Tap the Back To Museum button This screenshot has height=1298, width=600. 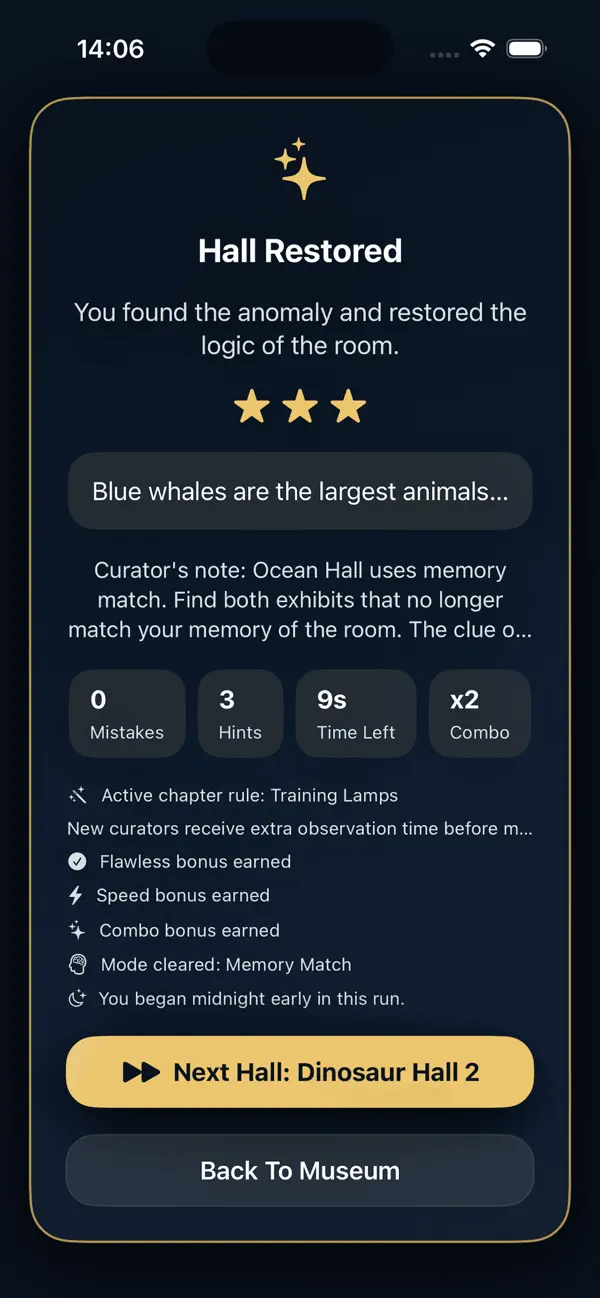tap(300, 1170)
